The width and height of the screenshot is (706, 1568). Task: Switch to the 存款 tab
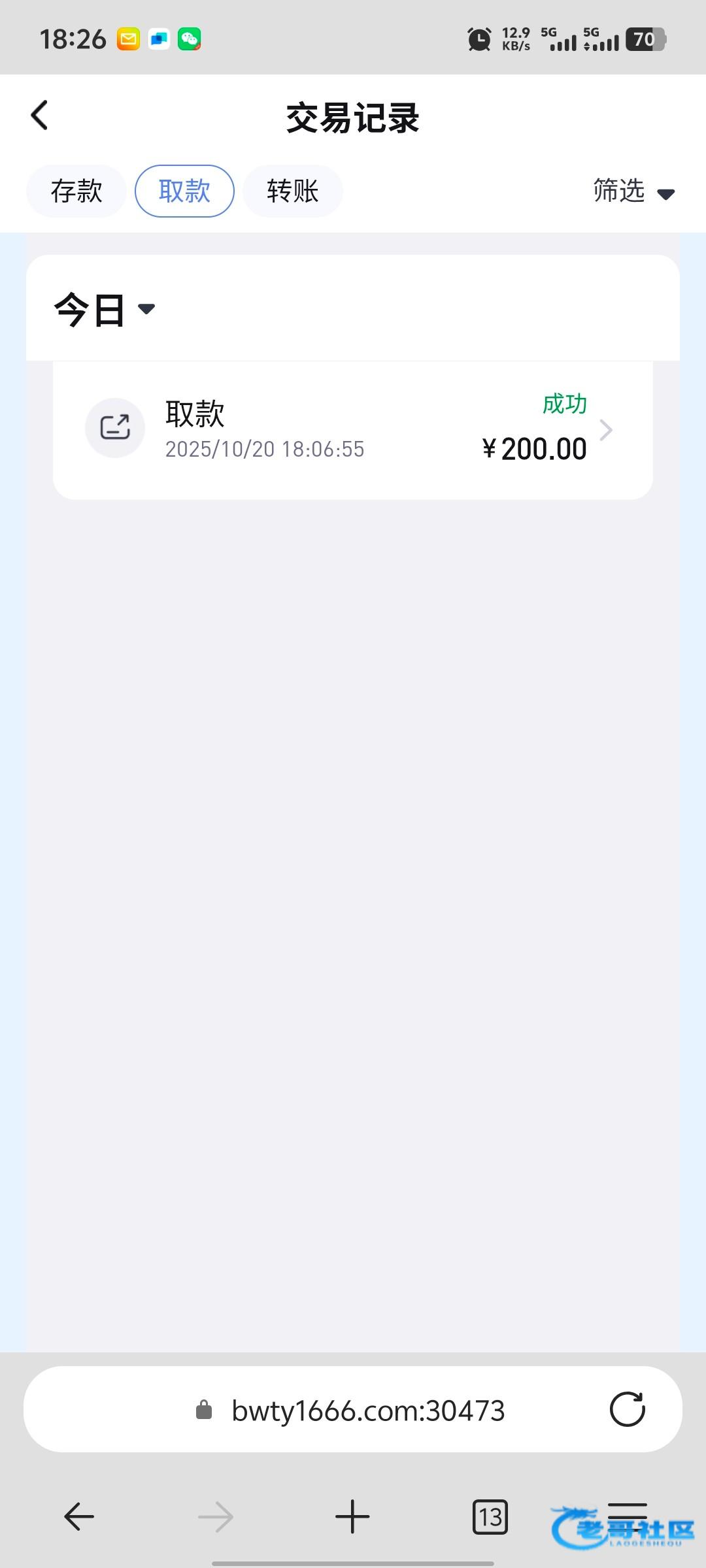(76, 191)
